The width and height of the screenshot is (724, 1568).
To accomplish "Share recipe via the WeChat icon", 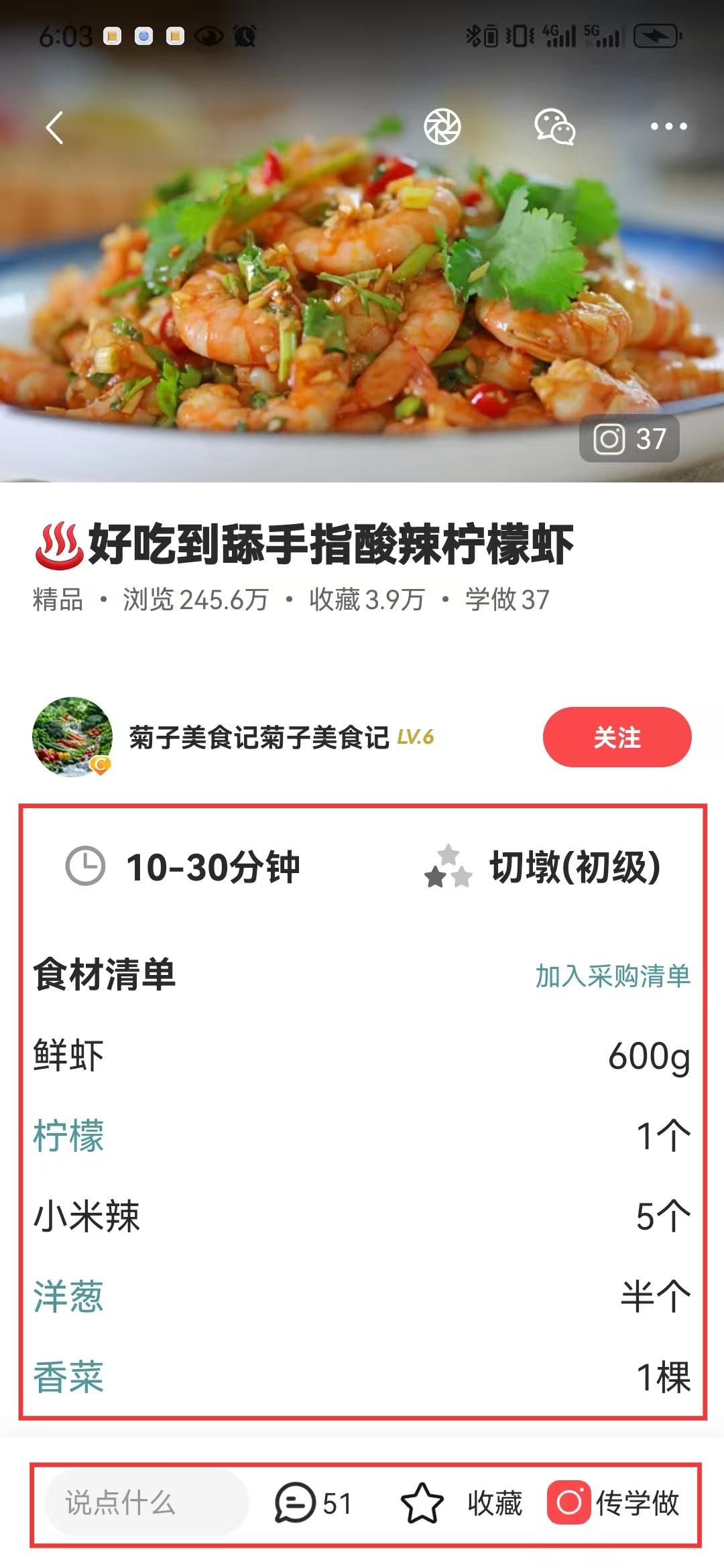I will pyautogui.click(x=554, y=127).
